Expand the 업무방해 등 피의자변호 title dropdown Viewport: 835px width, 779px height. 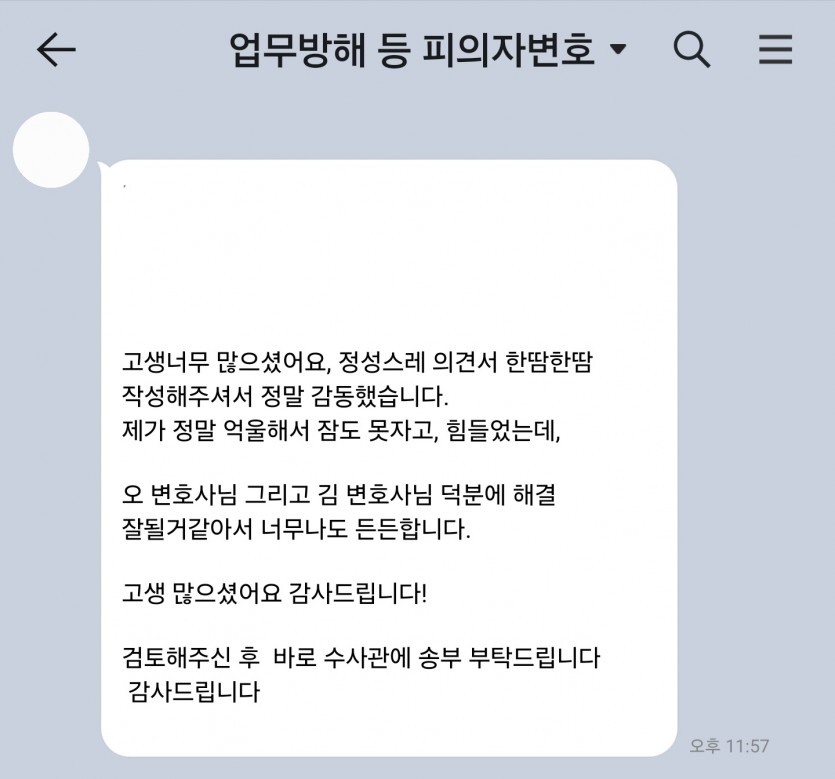pos(618,49)
